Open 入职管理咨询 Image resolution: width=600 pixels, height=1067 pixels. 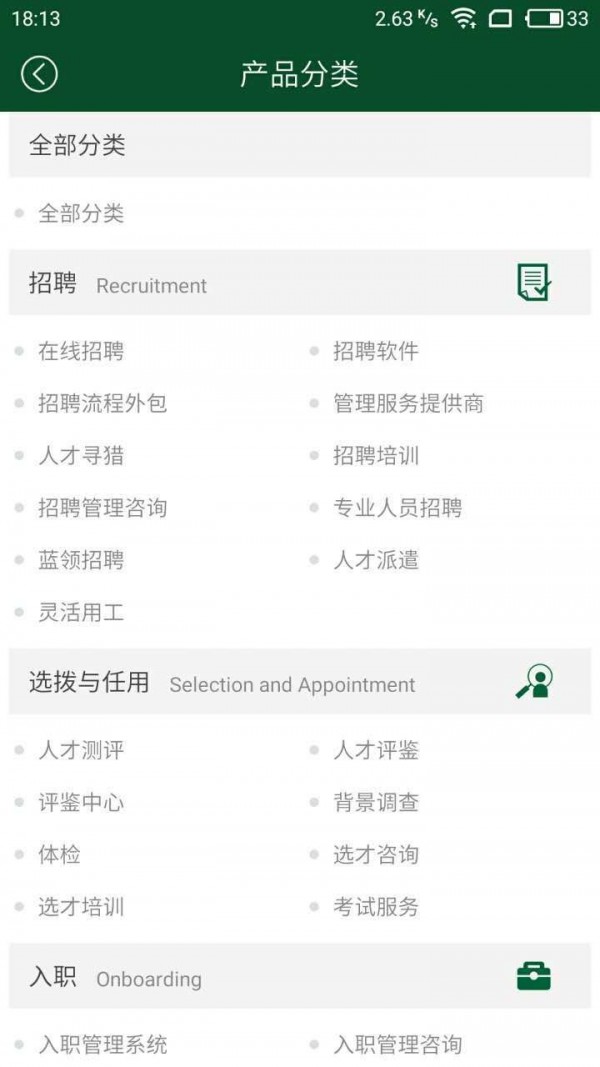coord(397,1045)
